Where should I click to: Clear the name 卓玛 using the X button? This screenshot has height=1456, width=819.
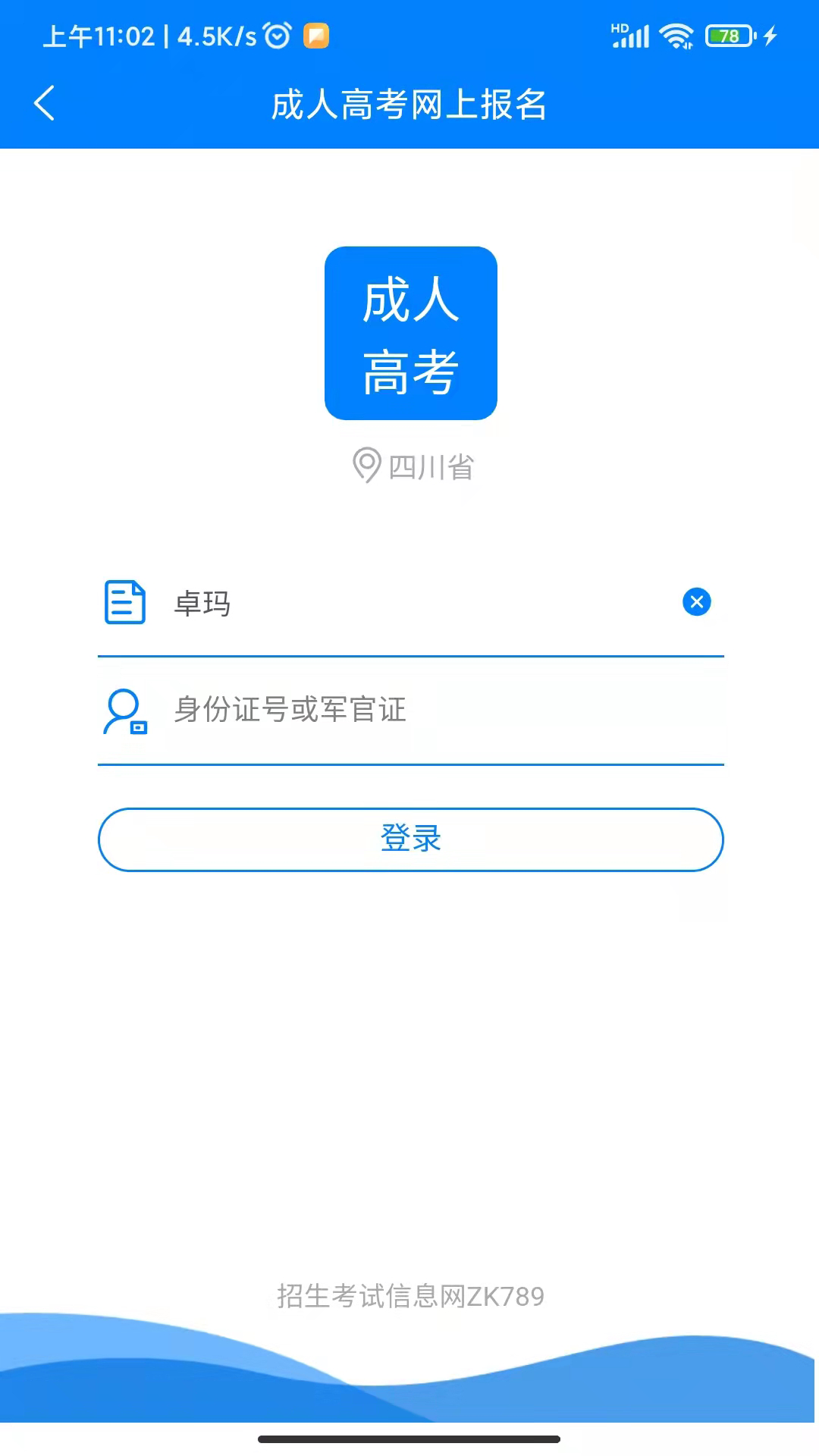pos(697,603)
